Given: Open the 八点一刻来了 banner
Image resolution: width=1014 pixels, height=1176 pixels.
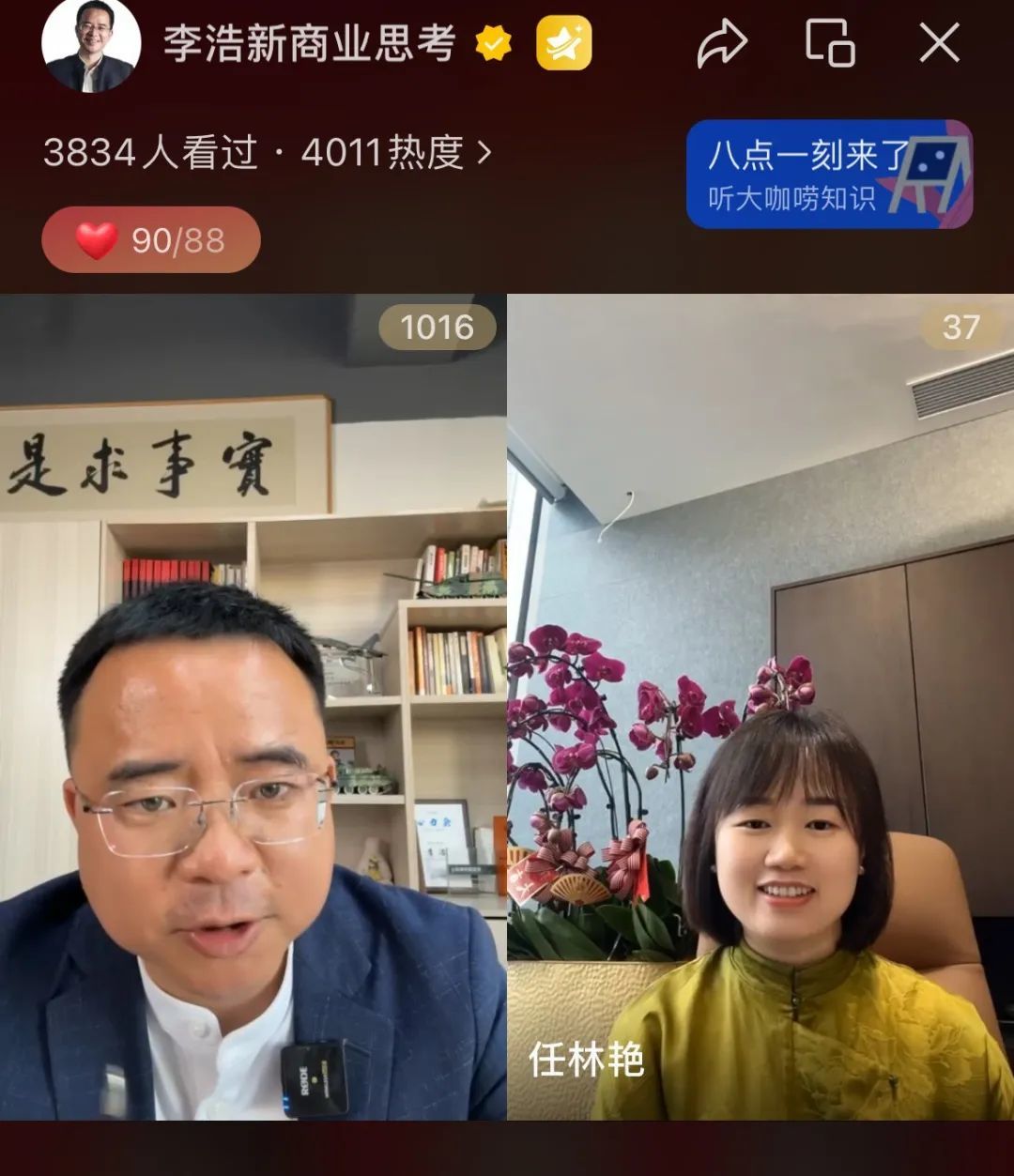Looking at the screenshot, I should point(828,175).
